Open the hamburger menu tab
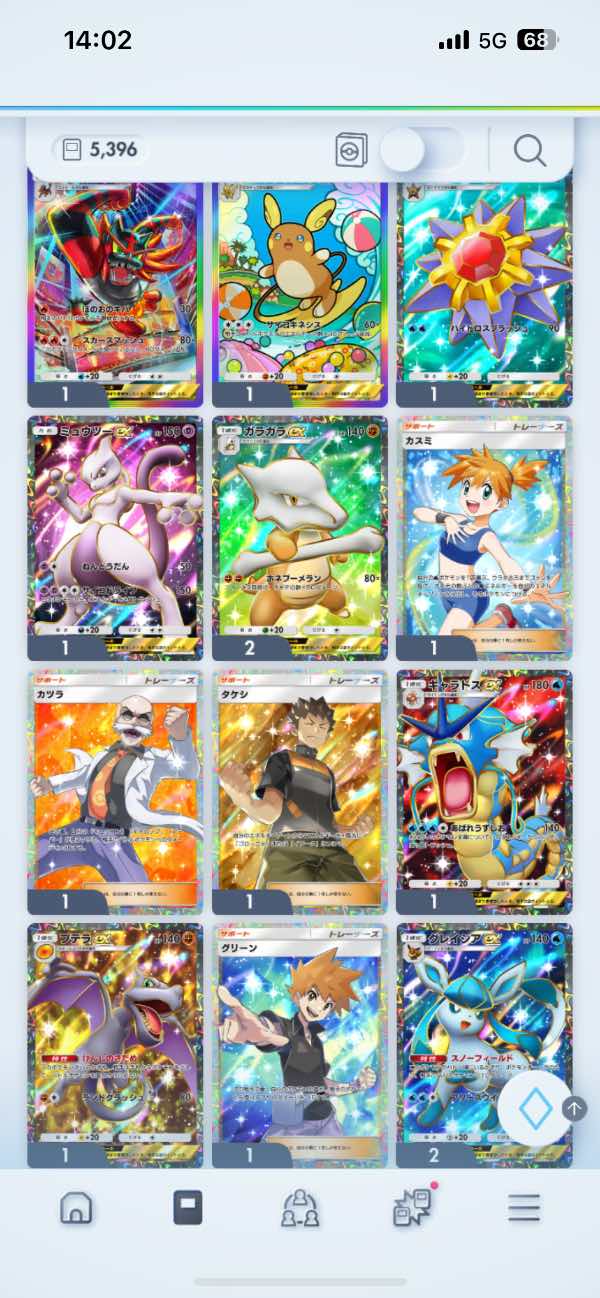 point(523,1208)
